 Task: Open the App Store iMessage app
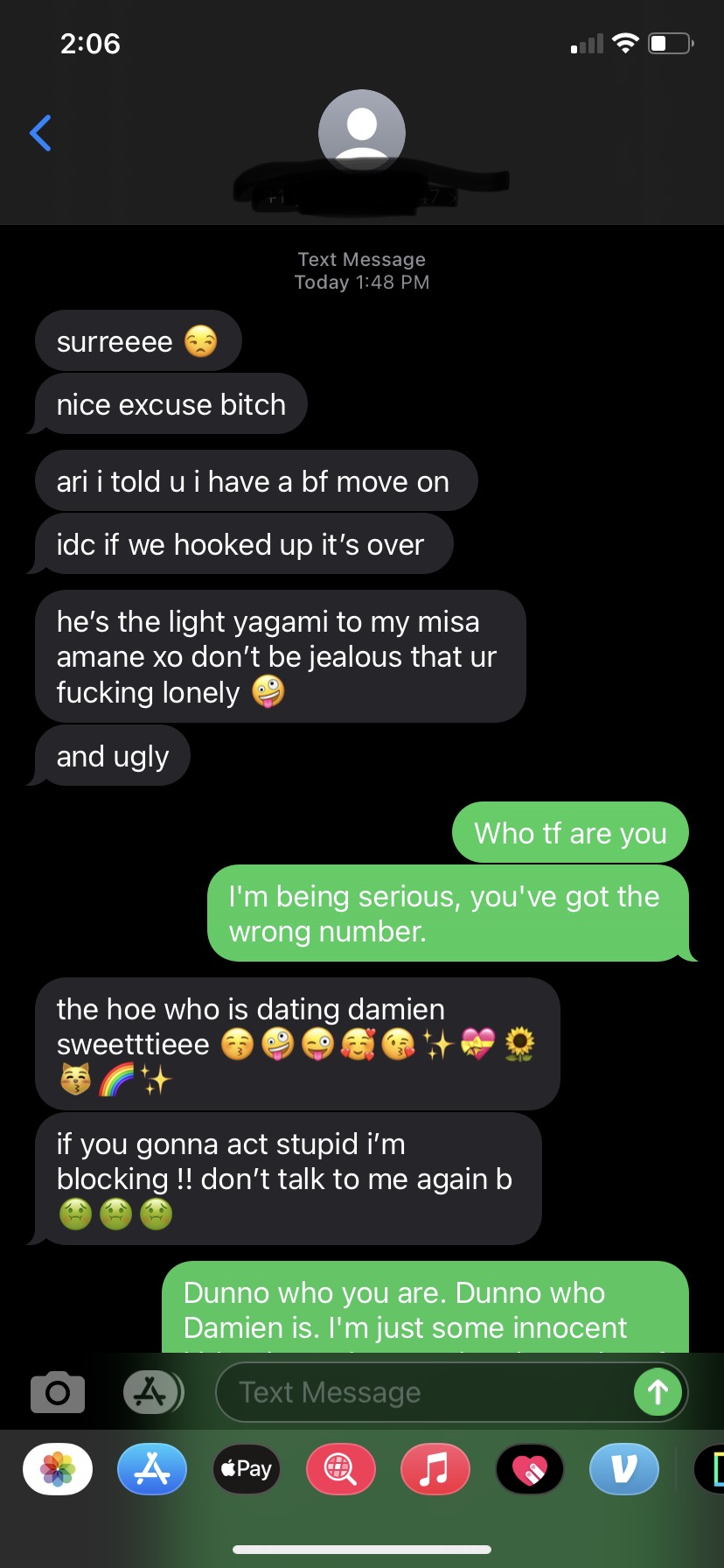(x=152, y=1468)
